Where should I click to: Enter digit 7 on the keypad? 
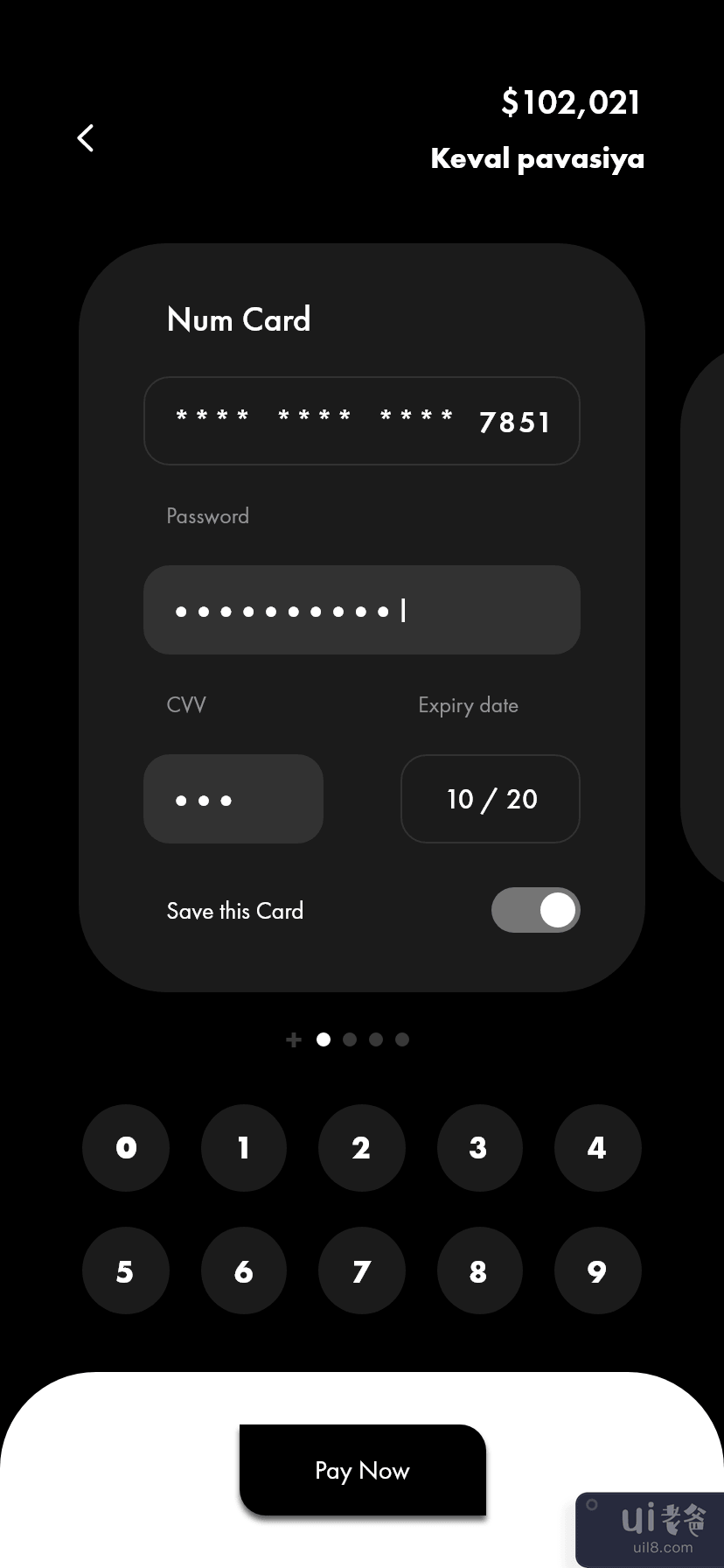pos(361,1270)
